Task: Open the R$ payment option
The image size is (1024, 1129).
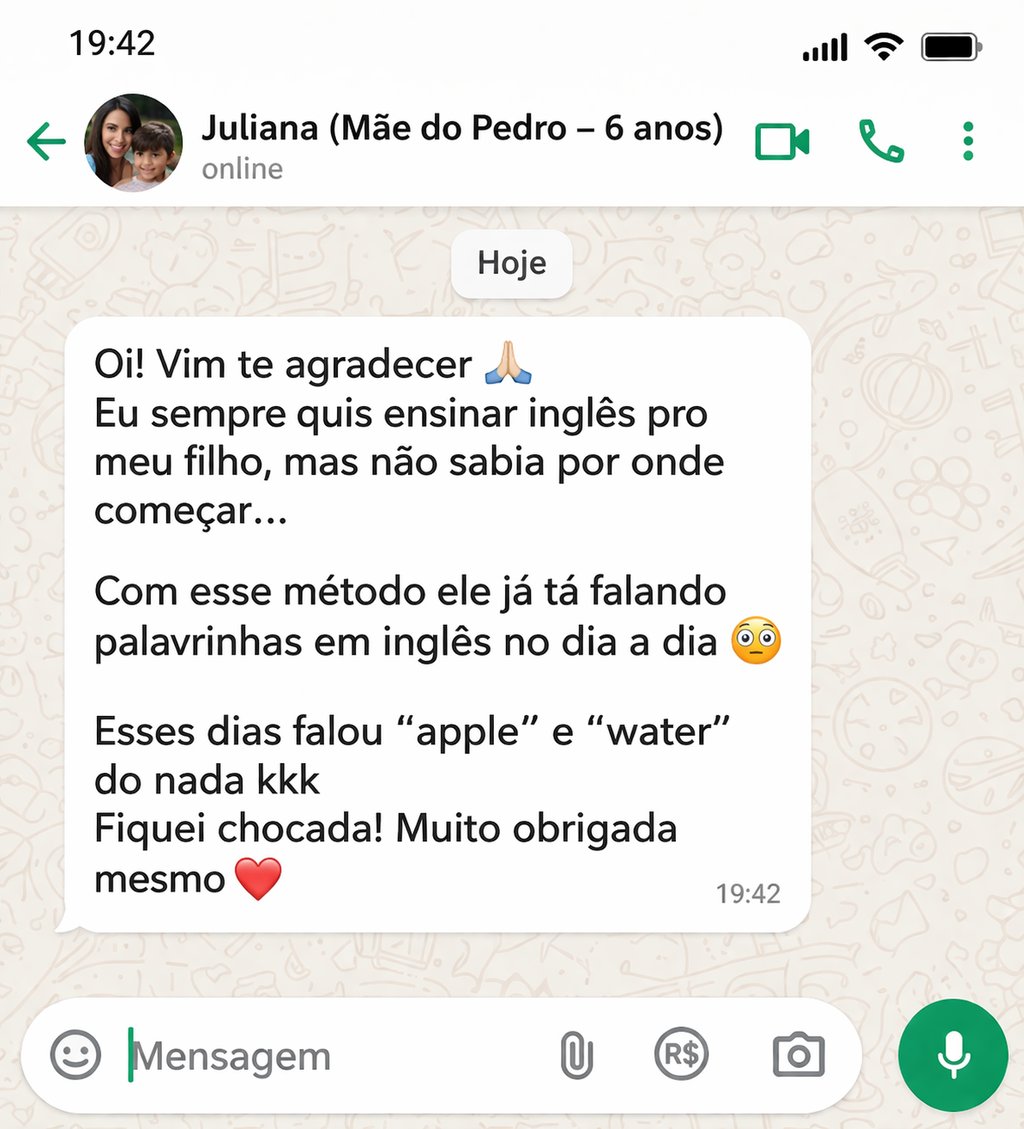Action: click(681, 1055)
